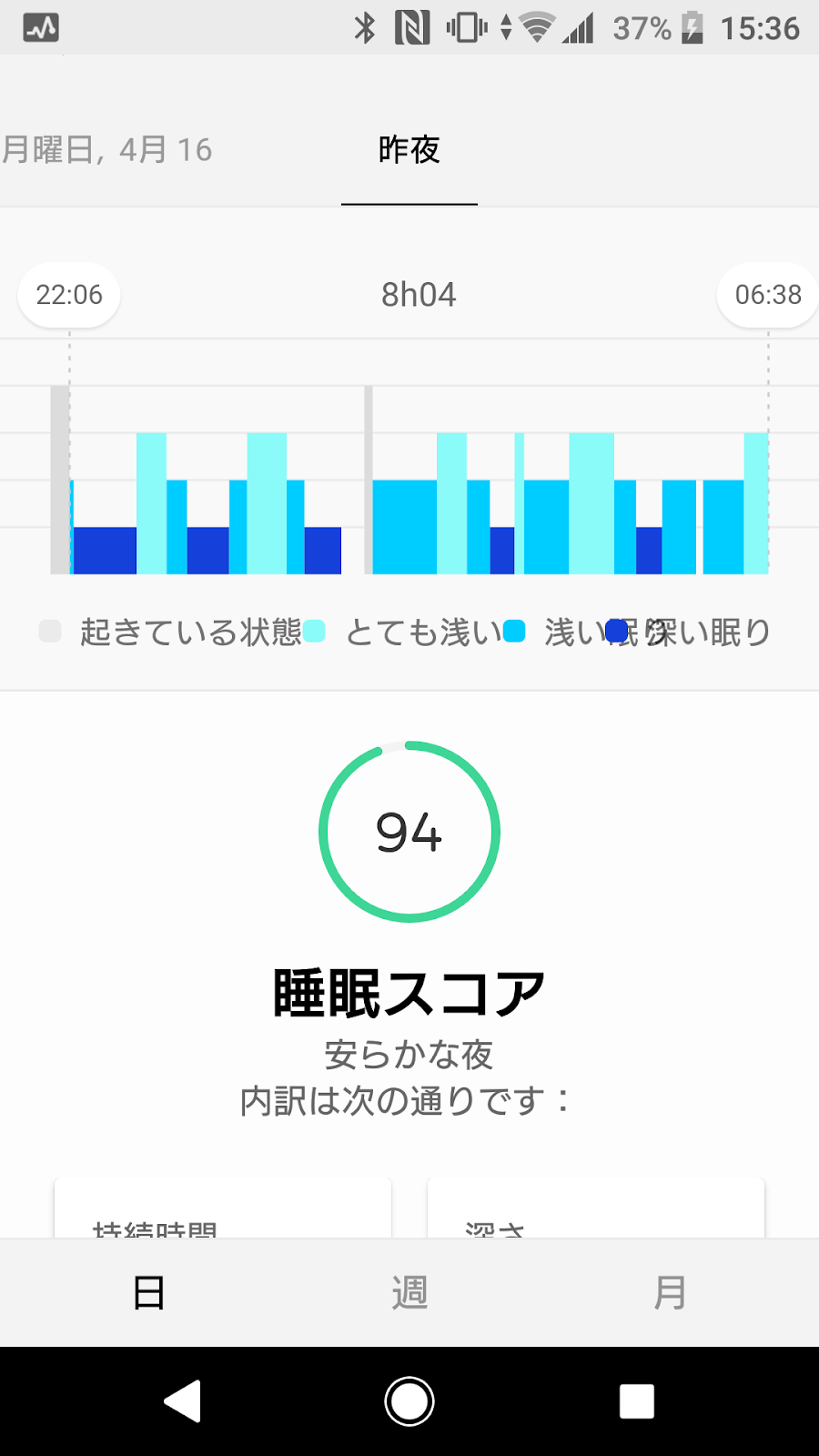Open the 深さ card
The width and height of the screenshot is (819, 1456).
[596, 1212]
